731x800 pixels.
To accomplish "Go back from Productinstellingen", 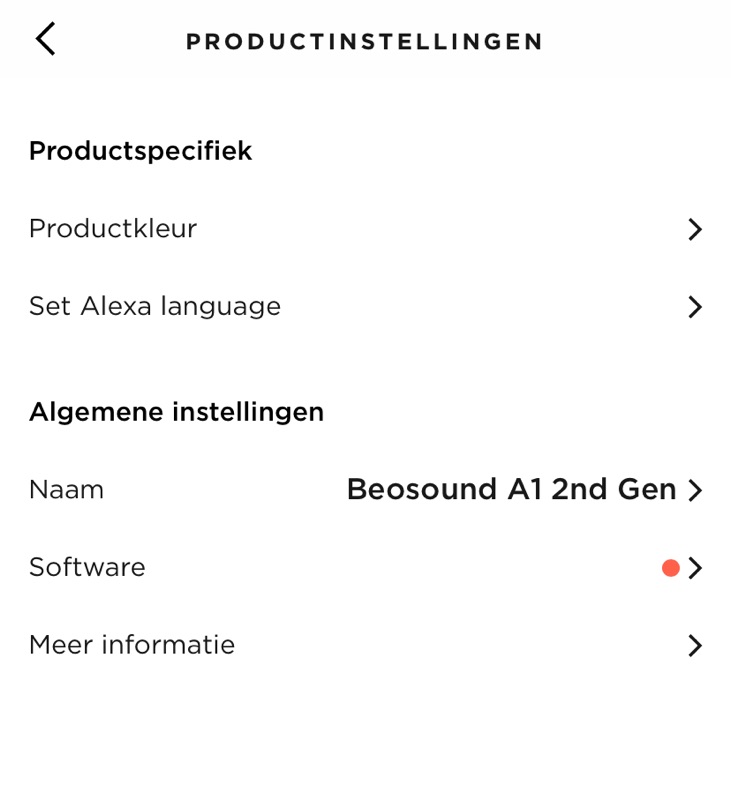I will (x=45, y=40).
